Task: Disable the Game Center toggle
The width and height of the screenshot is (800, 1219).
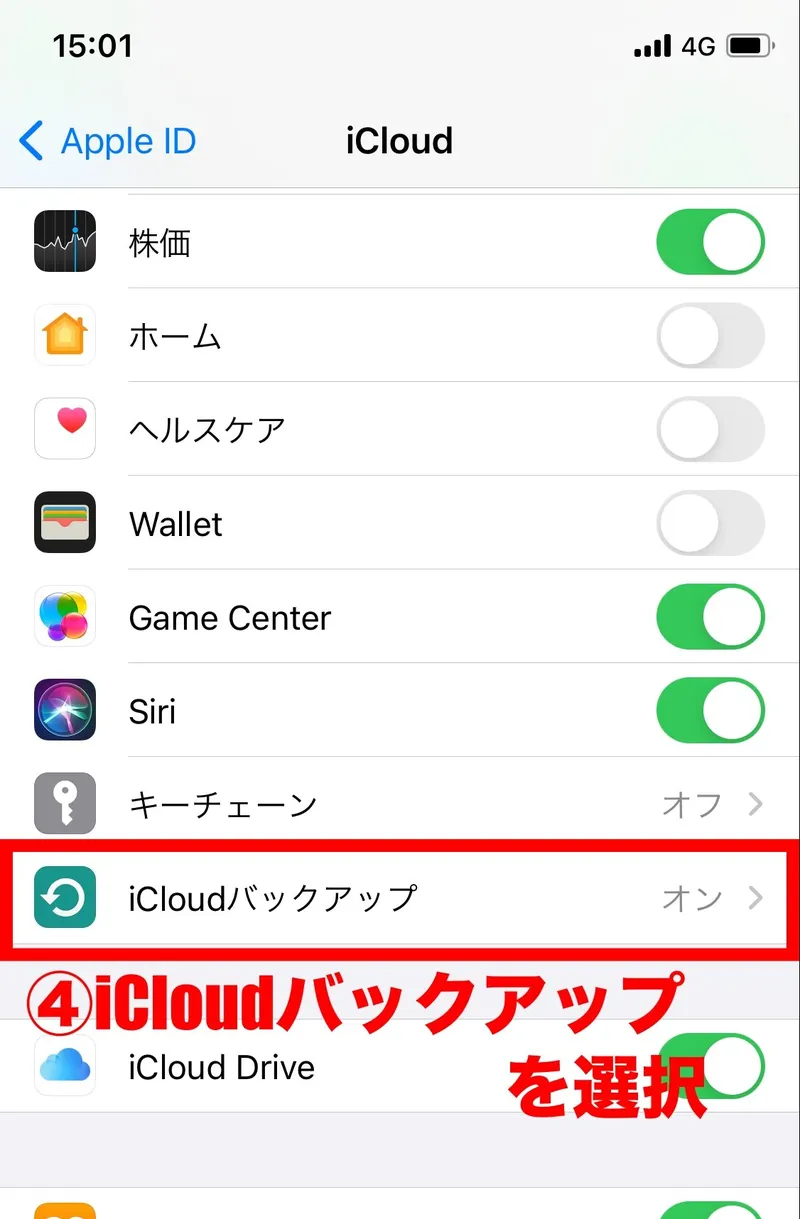Action: point(710,617)
